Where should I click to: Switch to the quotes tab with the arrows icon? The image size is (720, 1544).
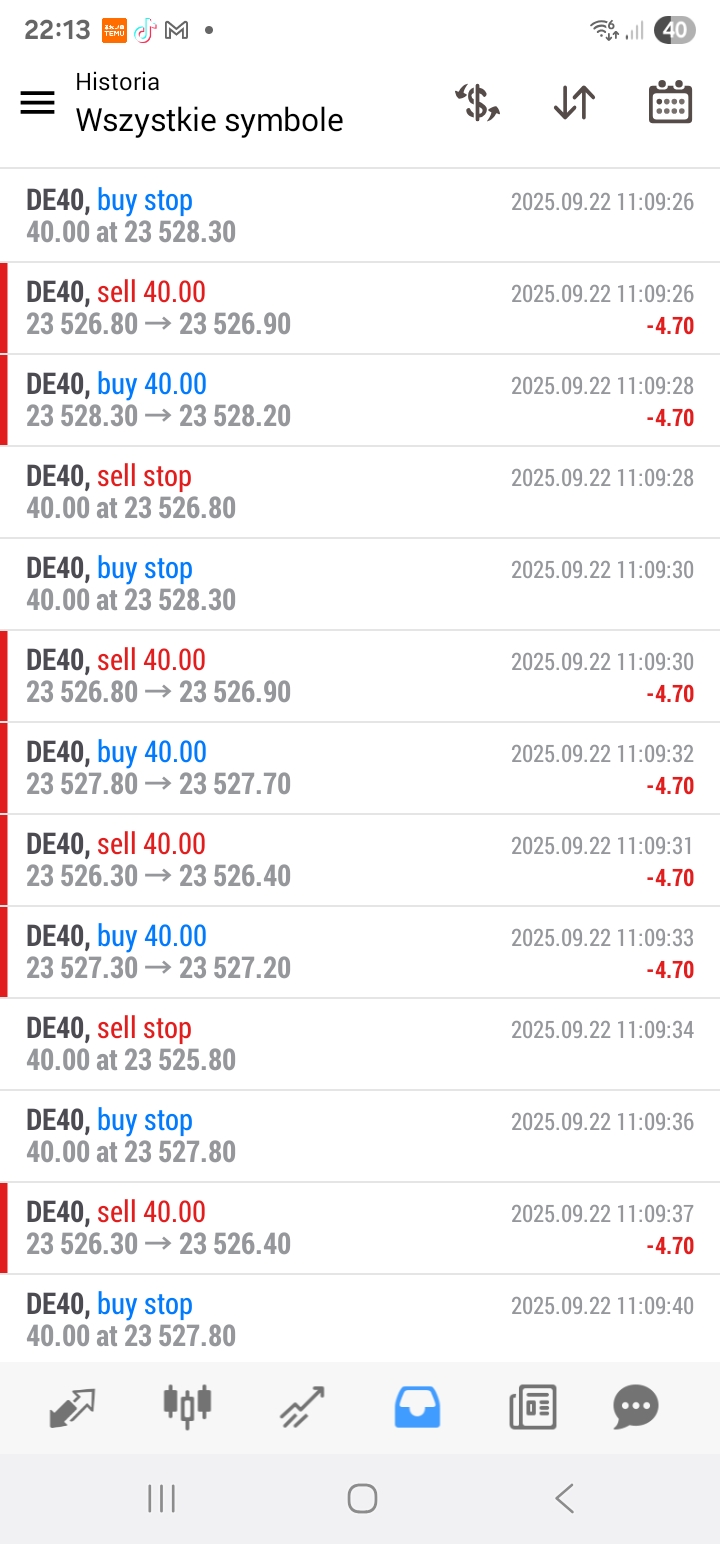pos(72,1407)
